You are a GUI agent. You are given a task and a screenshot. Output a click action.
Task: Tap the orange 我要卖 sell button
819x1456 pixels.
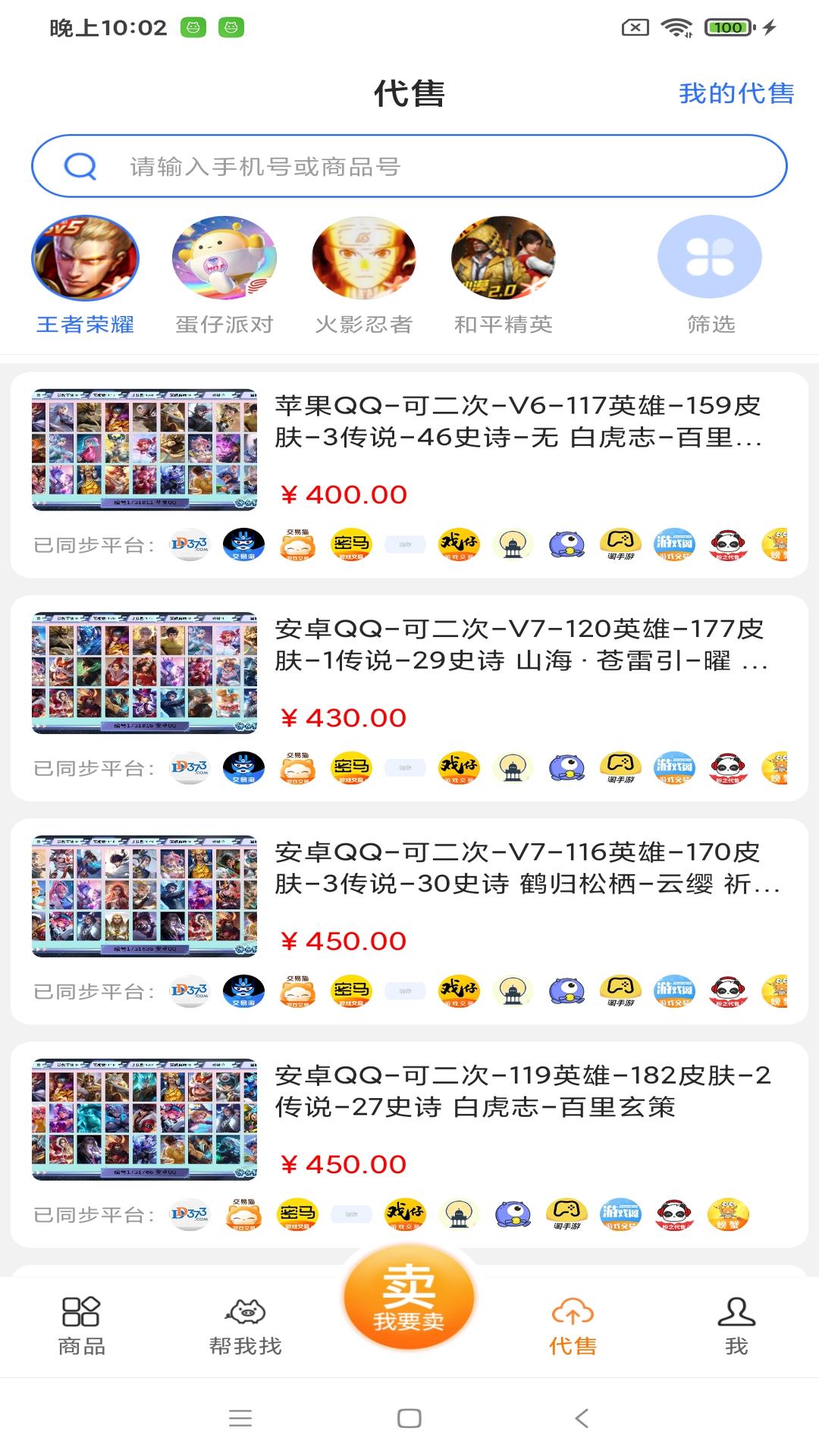409,1298
